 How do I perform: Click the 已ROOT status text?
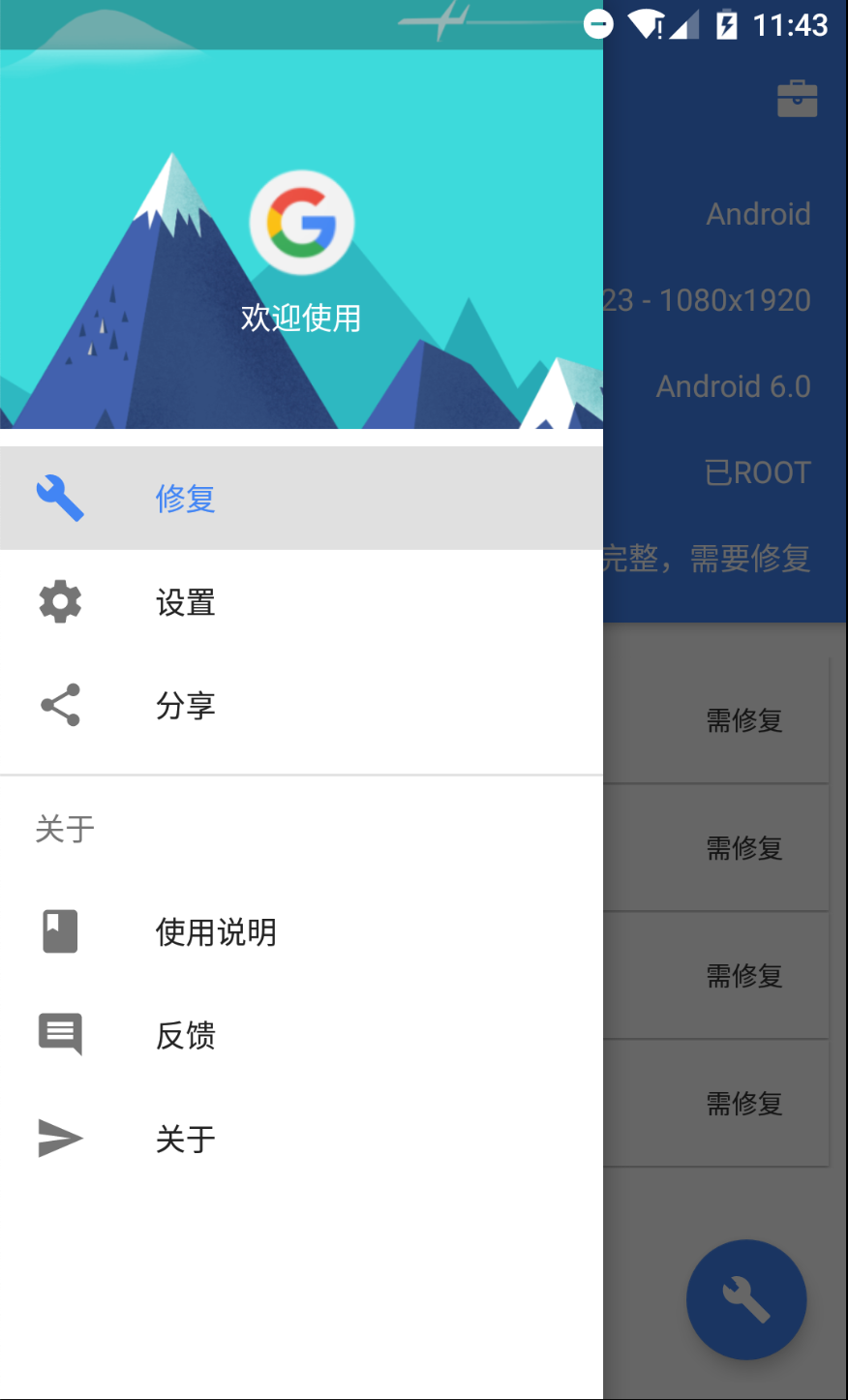click(757, 472)
